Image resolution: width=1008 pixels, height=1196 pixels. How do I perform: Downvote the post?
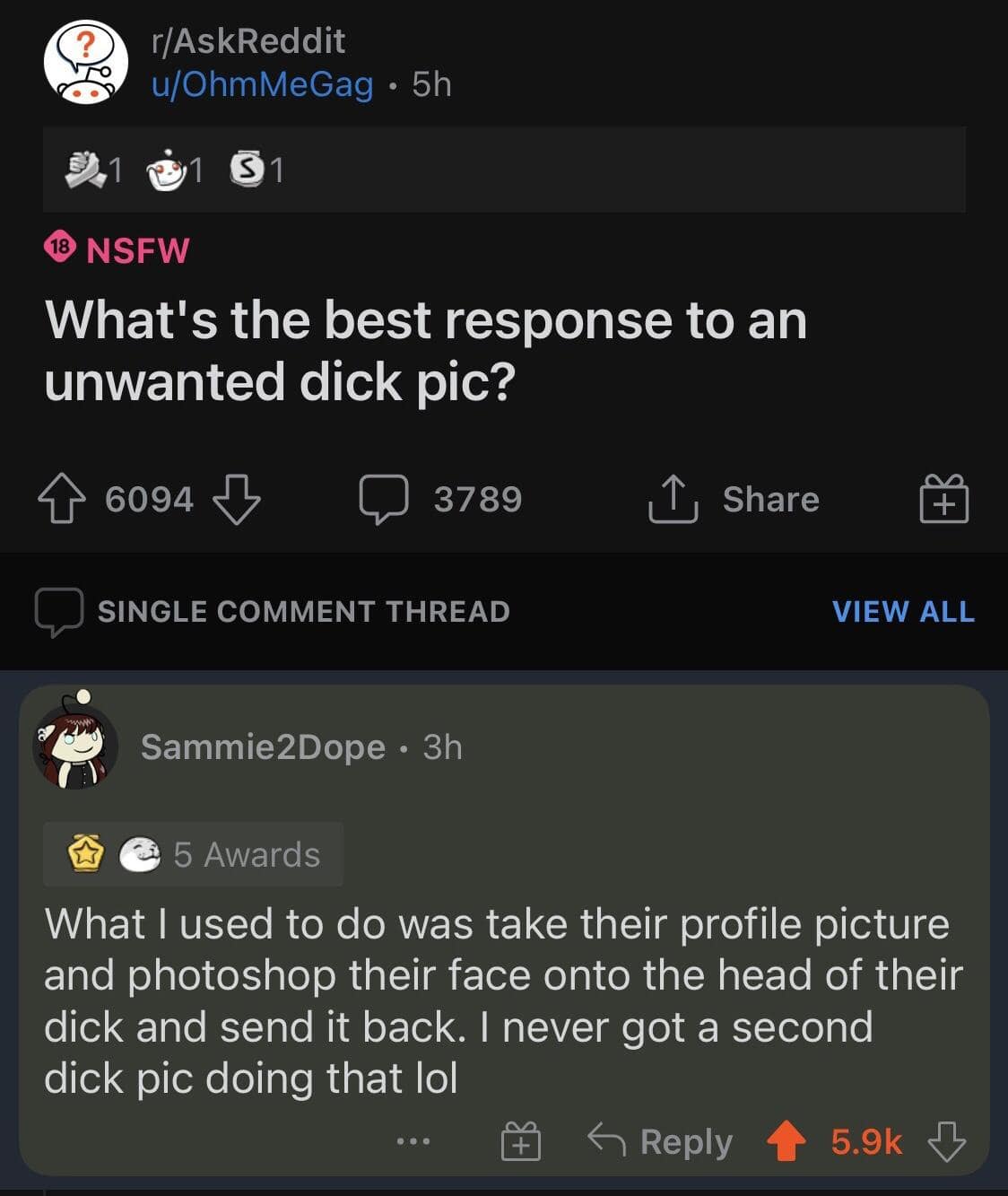tap(236, 500)
